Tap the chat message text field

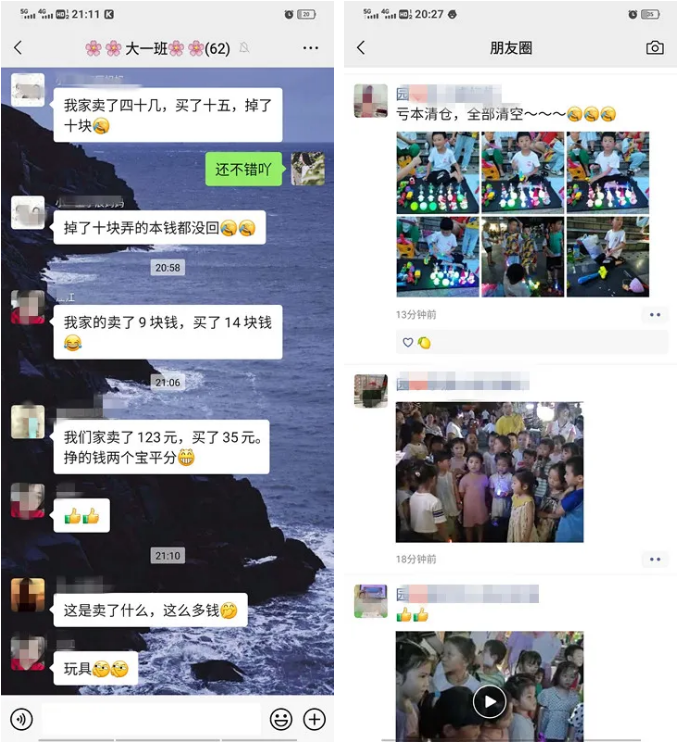[x=150, y=718]
